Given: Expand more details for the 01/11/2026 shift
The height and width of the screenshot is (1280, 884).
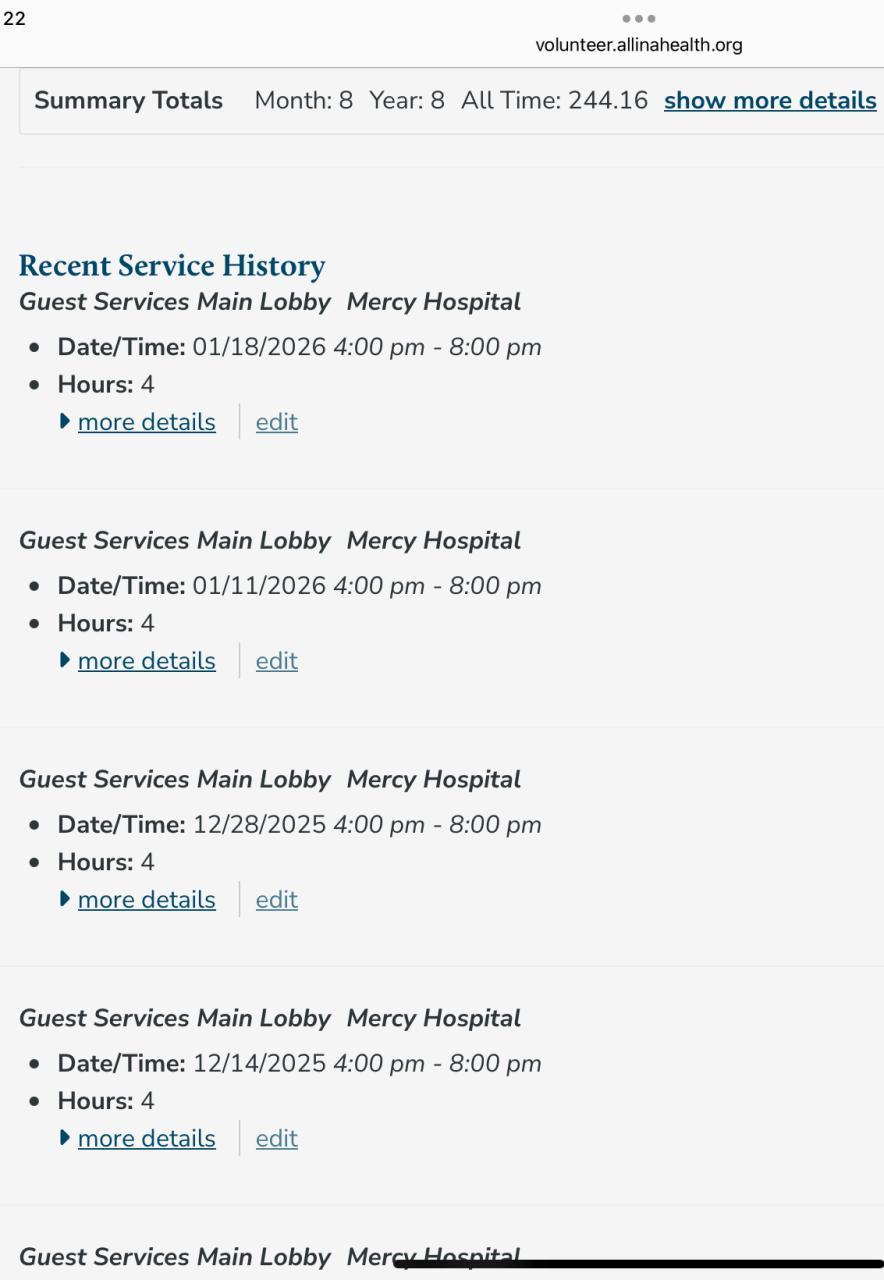Looking at the screenshot, I should coord(146,661).
